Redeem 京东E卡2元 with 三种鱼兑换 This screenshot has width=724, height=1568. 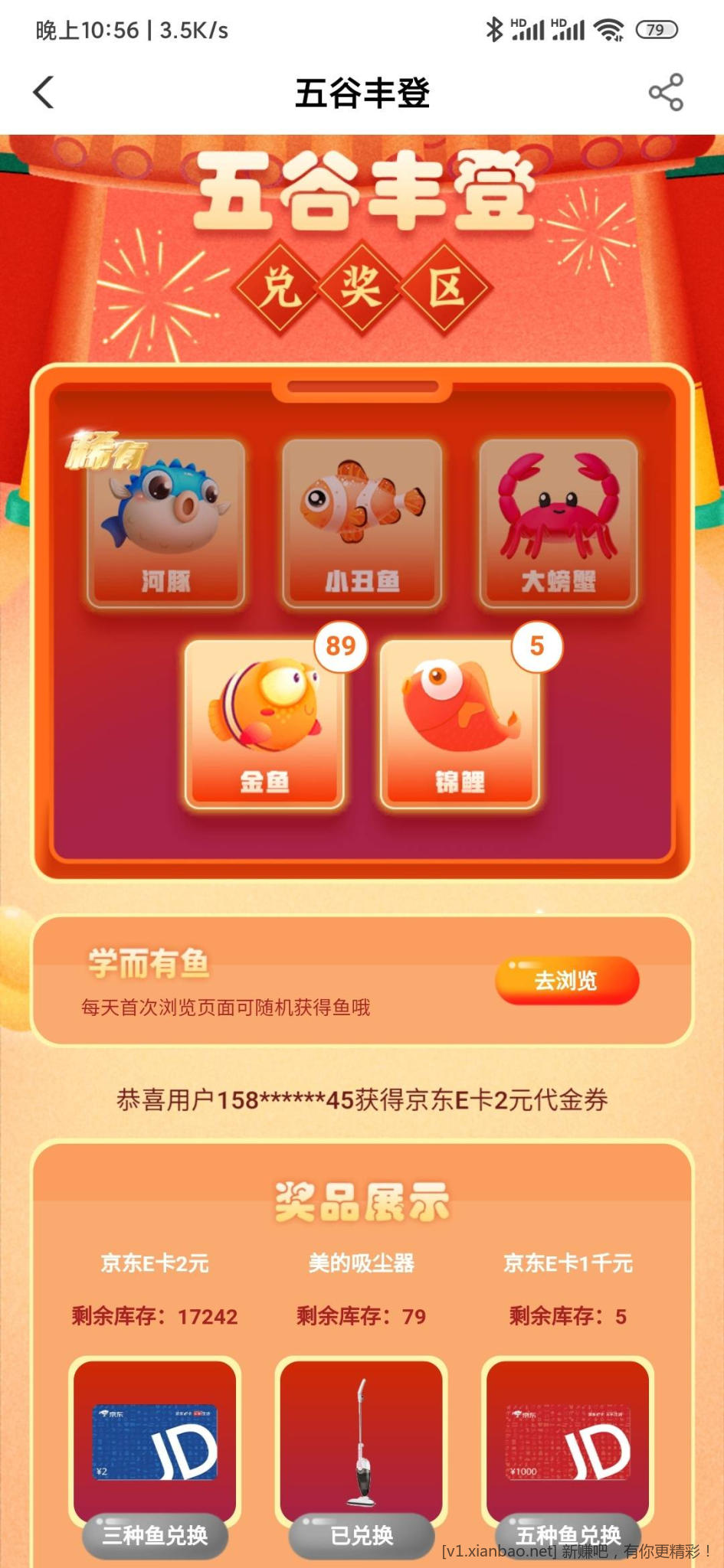155,1534
